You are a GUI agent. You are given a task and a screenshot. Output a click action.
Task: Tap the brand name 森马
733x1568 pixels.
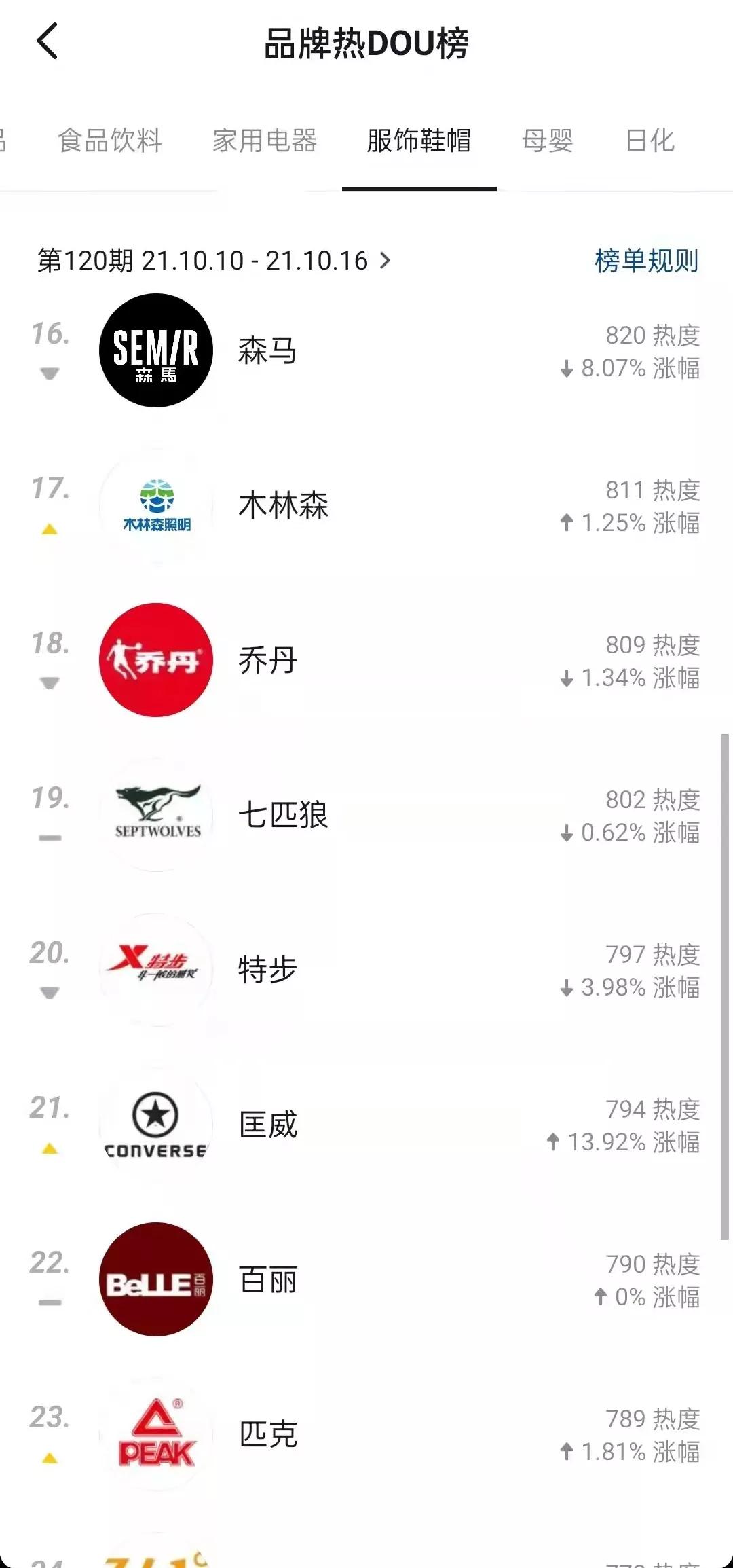tap(268, 350)
